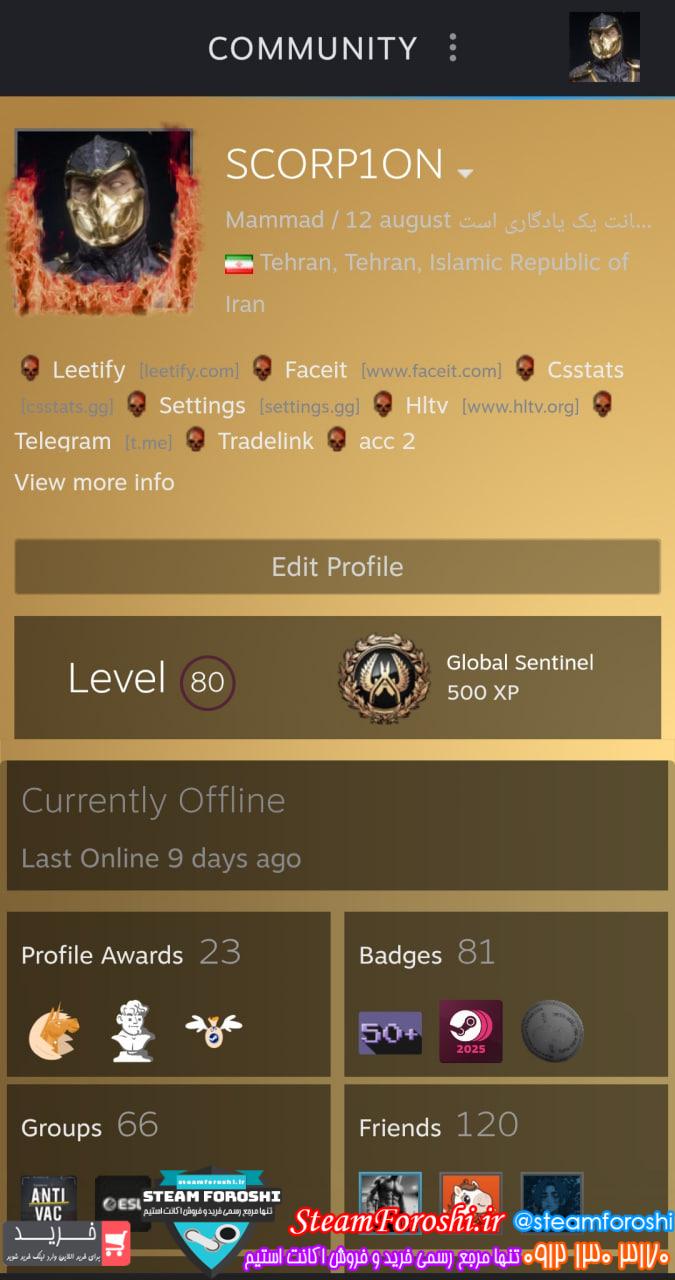Viewport: 675px width, 1280px height.
Task: Open the acc 2 link
Action: (x=387, y=441)
